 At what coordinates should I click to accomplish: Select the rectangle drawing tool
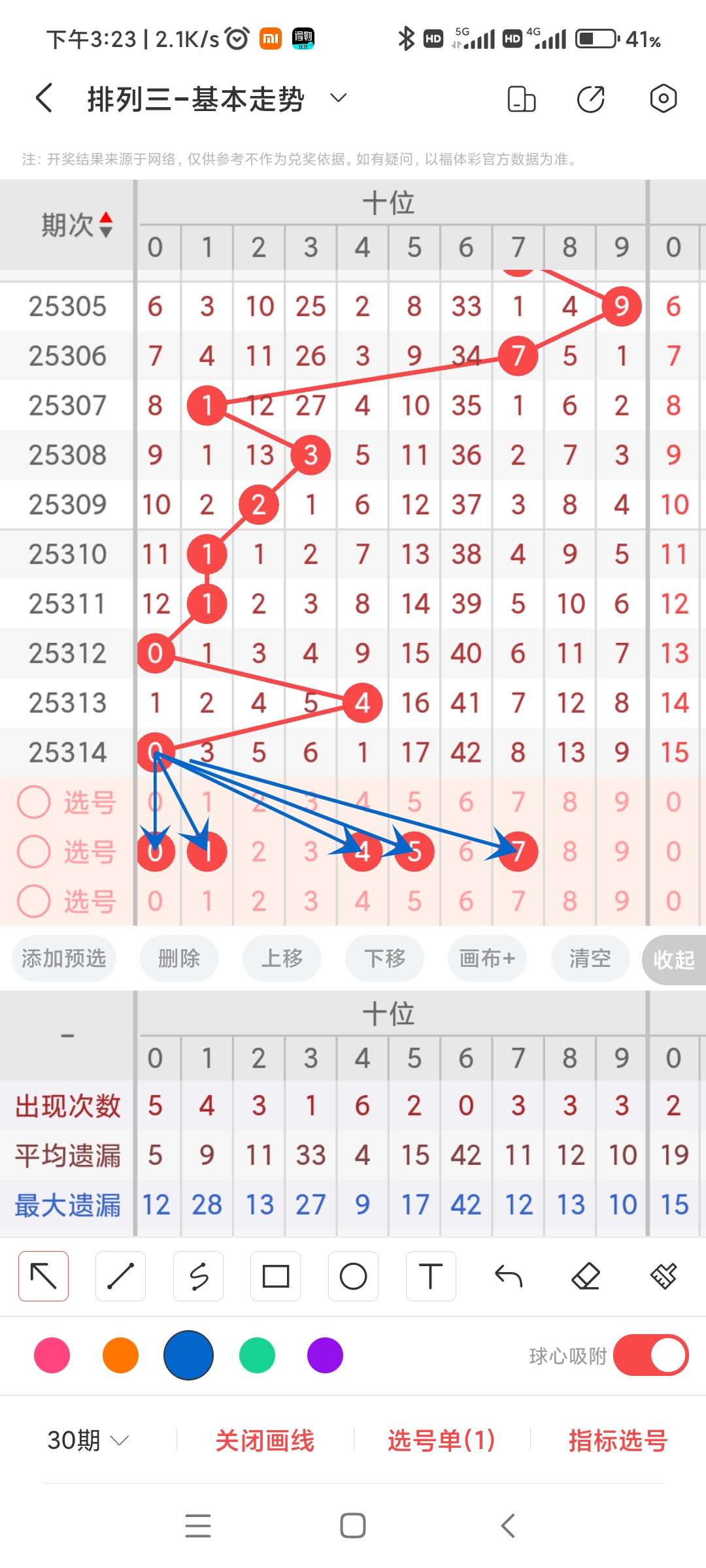[275, 1275]
